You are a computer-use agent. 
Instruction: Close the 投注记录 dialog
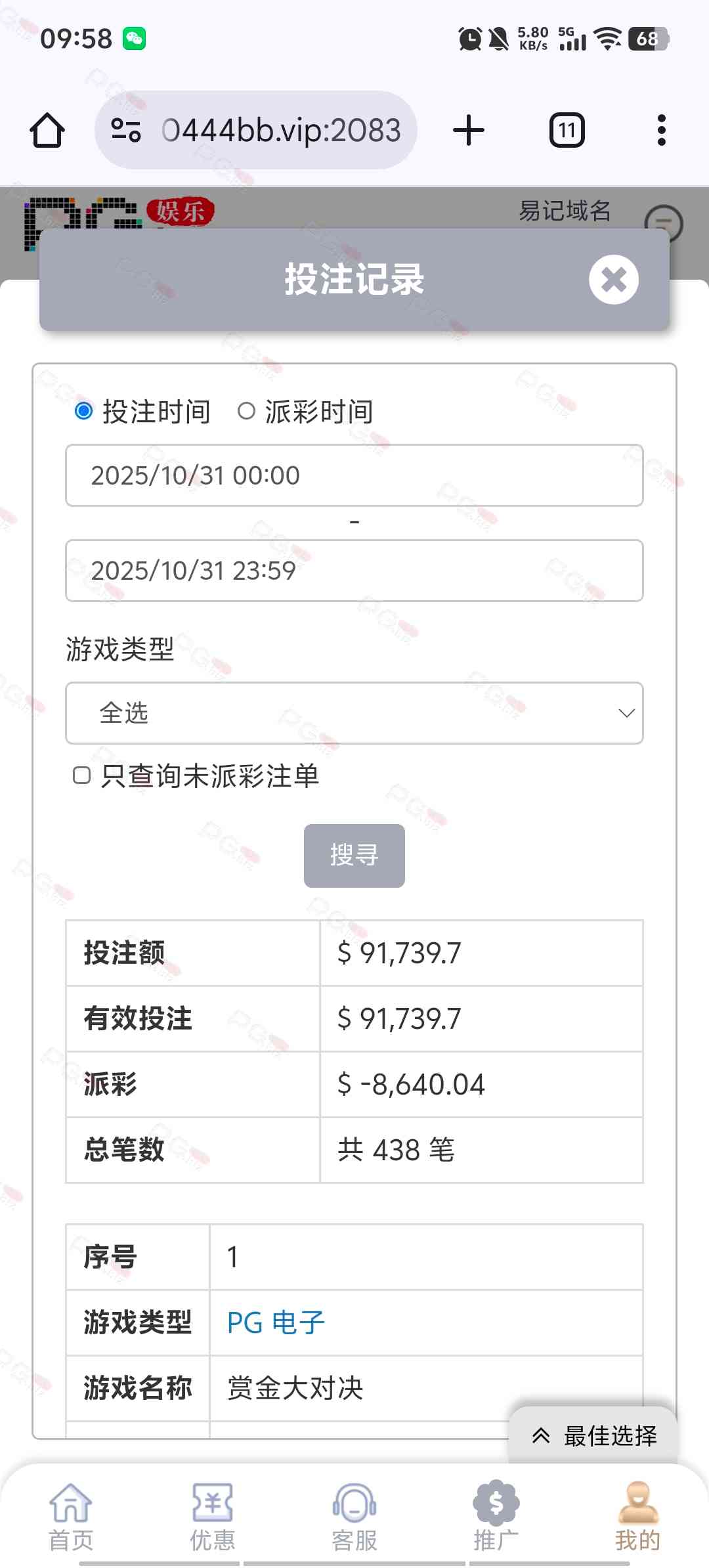[613, 280]
